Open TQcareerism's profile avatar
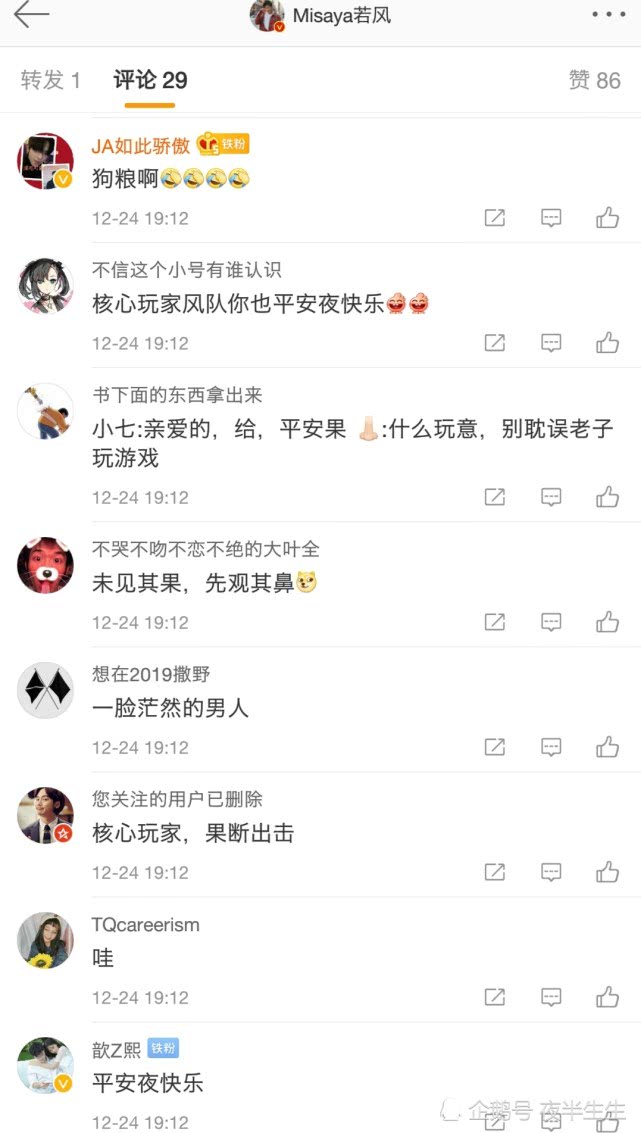Screen dimensions: 641x1133 [x=45, y=940]
